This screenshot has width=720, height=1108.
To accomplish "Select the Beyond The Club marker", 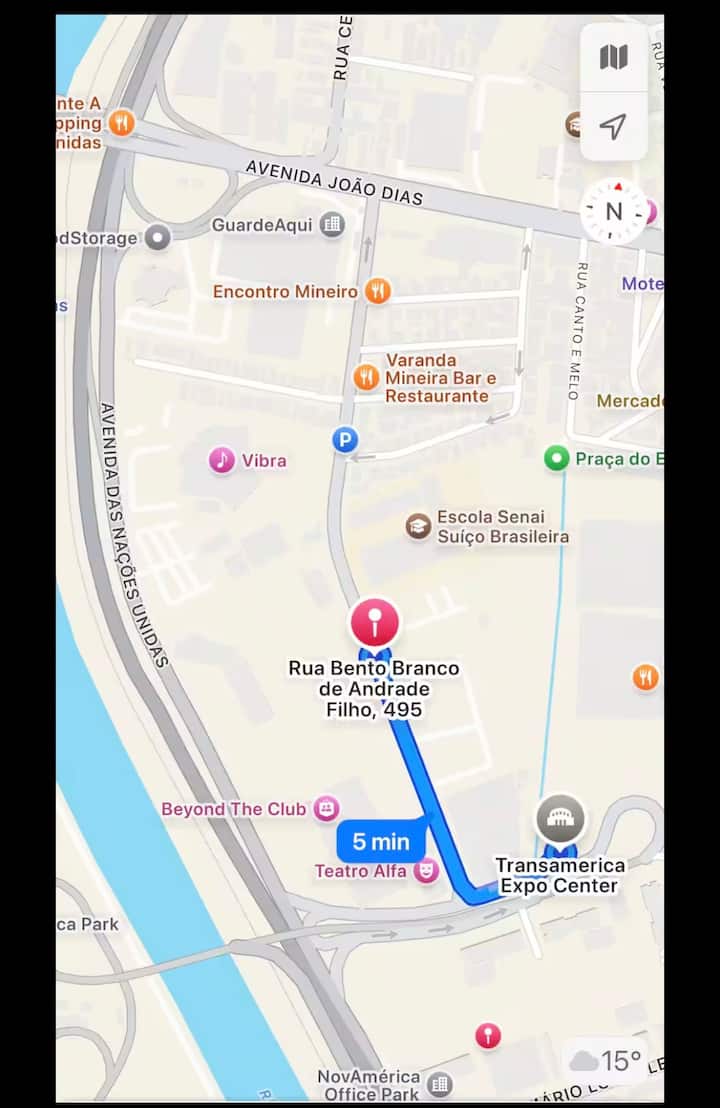I will click(326, 808).
